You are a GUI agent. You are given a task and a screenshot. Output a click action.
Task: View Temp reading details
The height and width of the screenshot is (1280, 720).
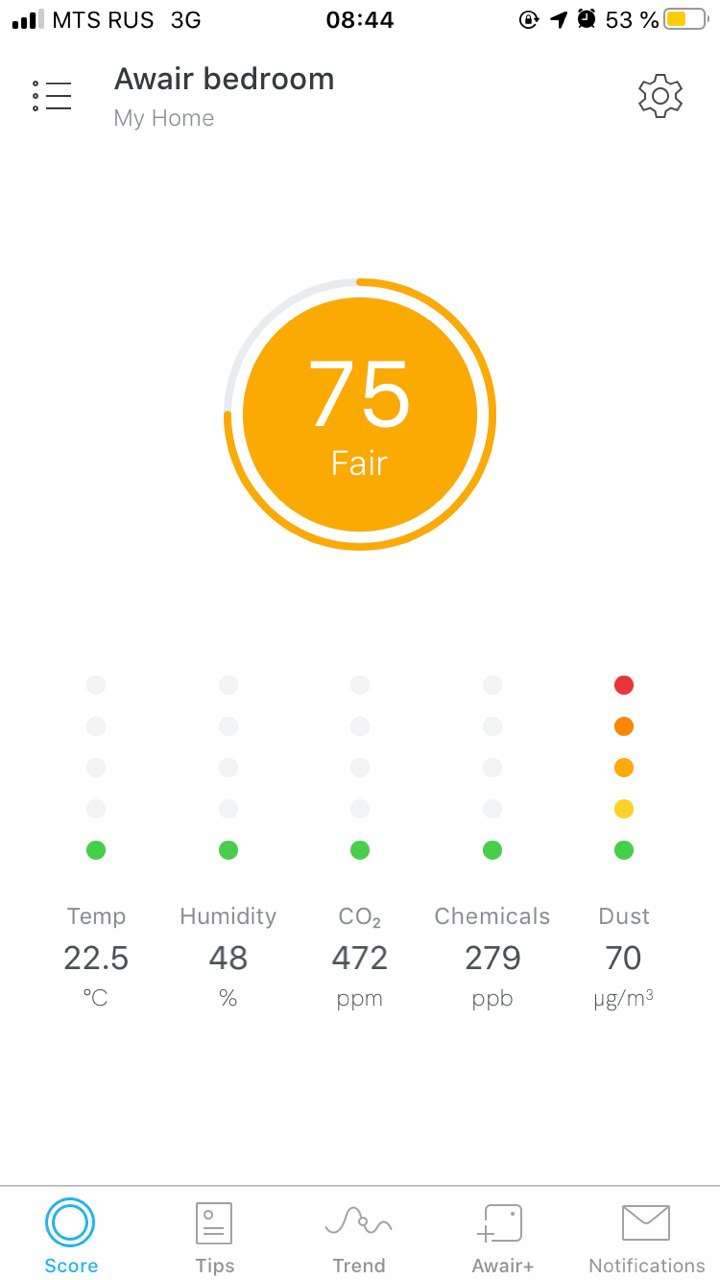click(x=96, y=957)
